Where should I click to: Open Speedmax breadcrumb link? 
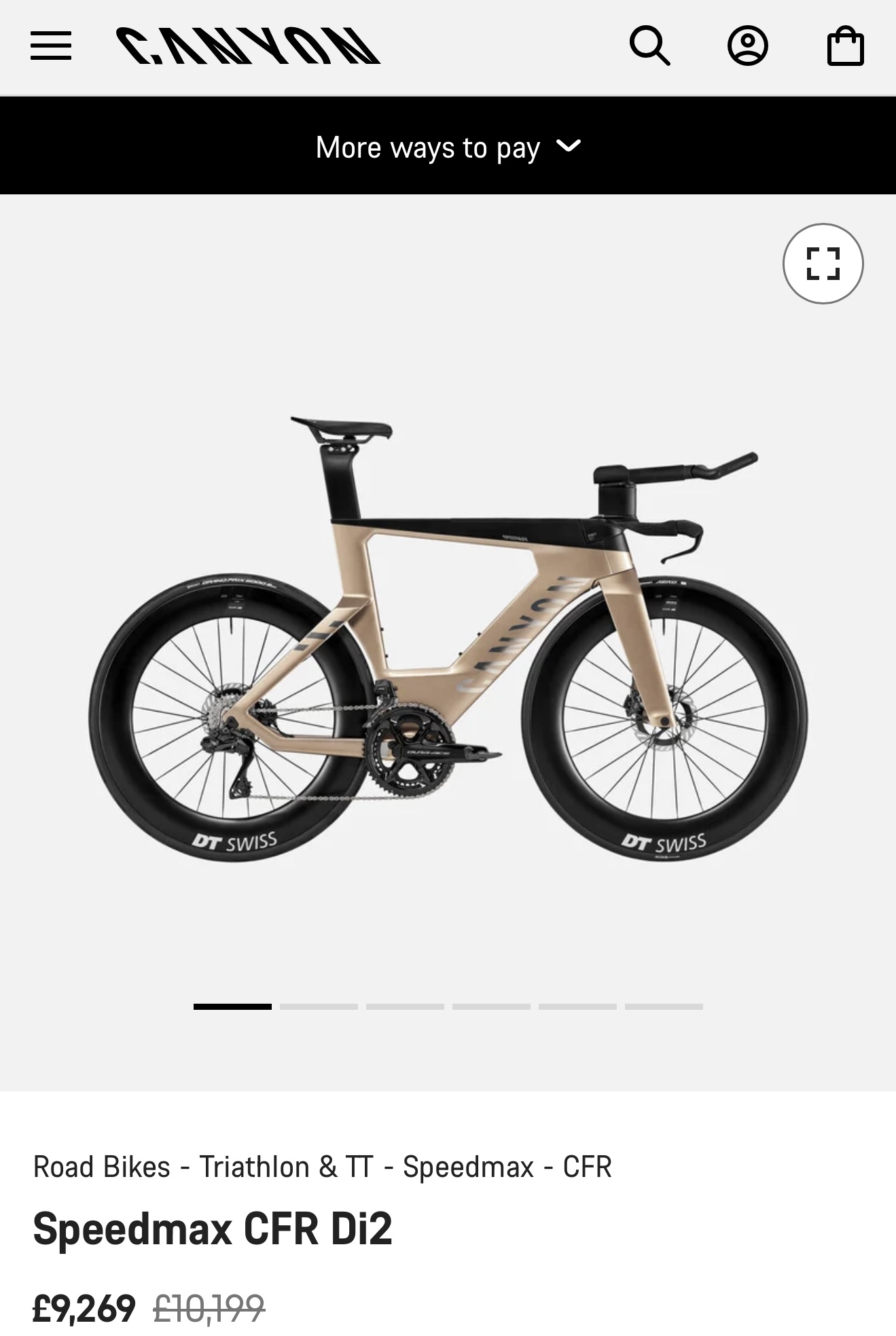click(x=468, y=1167)
